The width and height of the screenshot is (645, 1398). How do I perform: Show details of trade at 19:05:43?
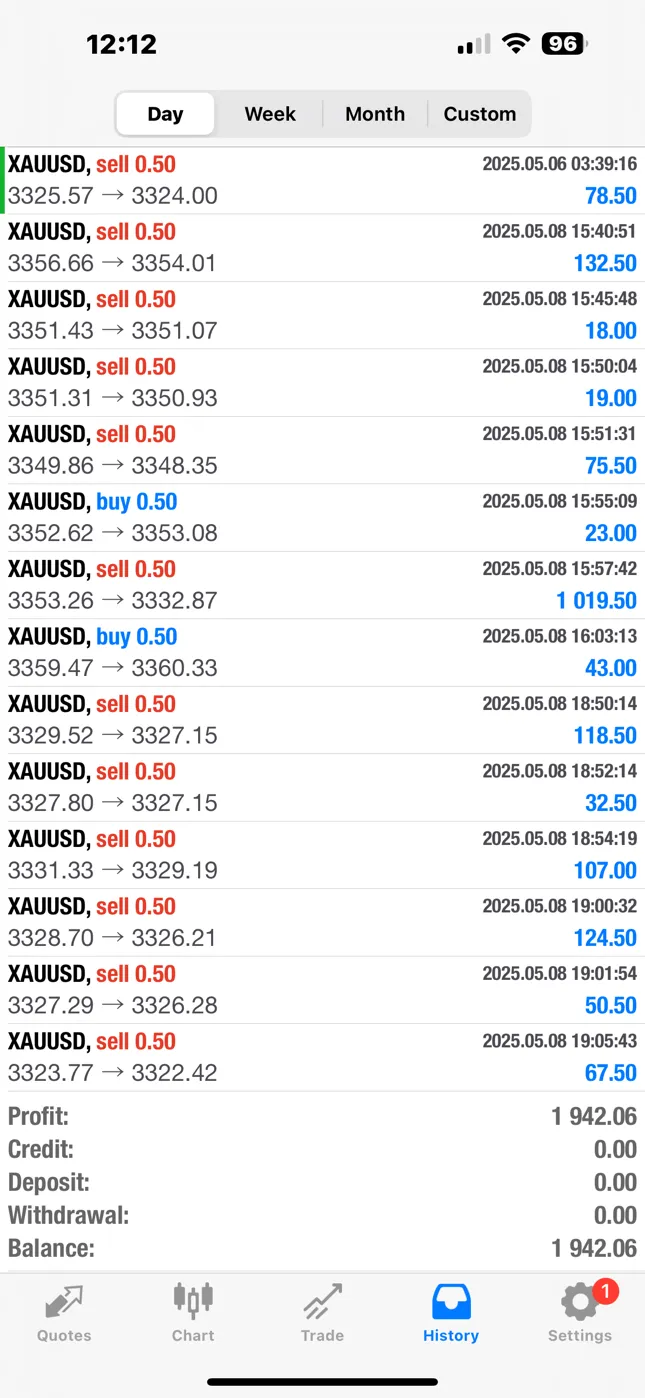[322, 1057]
